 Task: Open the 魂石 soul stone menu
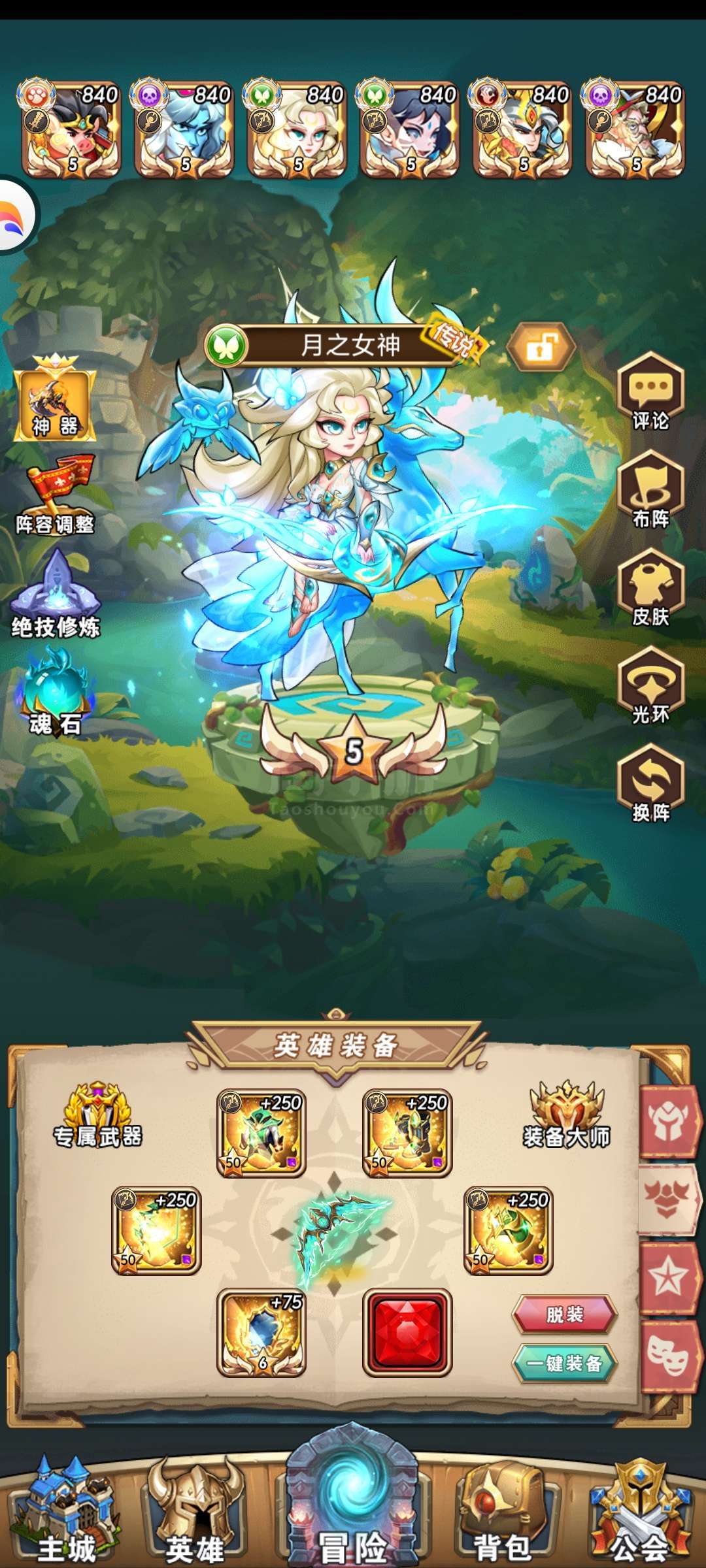[x=55, y=691]
